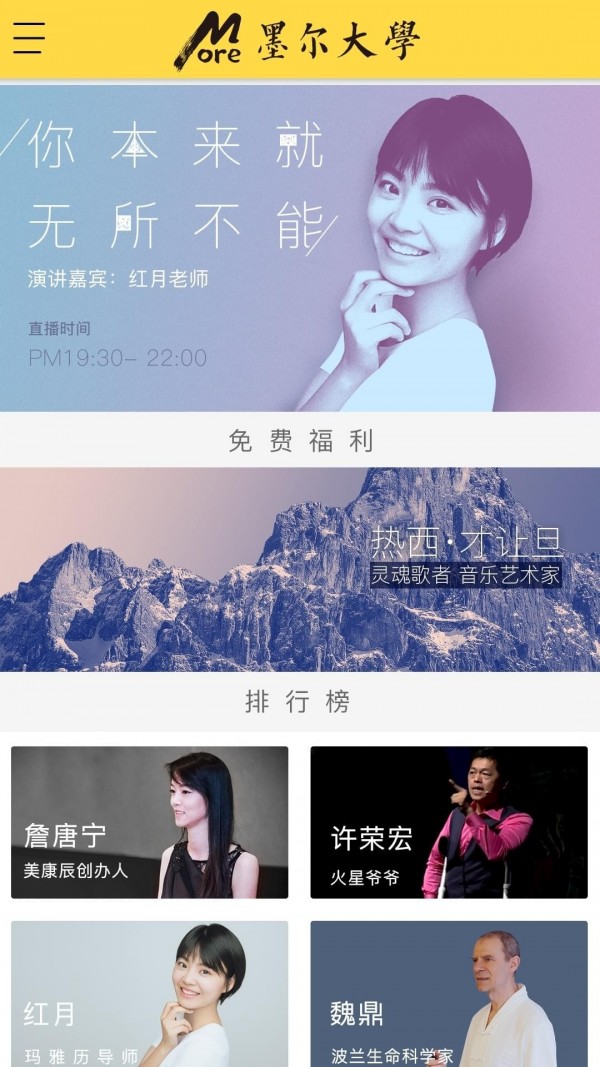
Task: Open the hamburger drawer menu
Action: tap(29, 38)
